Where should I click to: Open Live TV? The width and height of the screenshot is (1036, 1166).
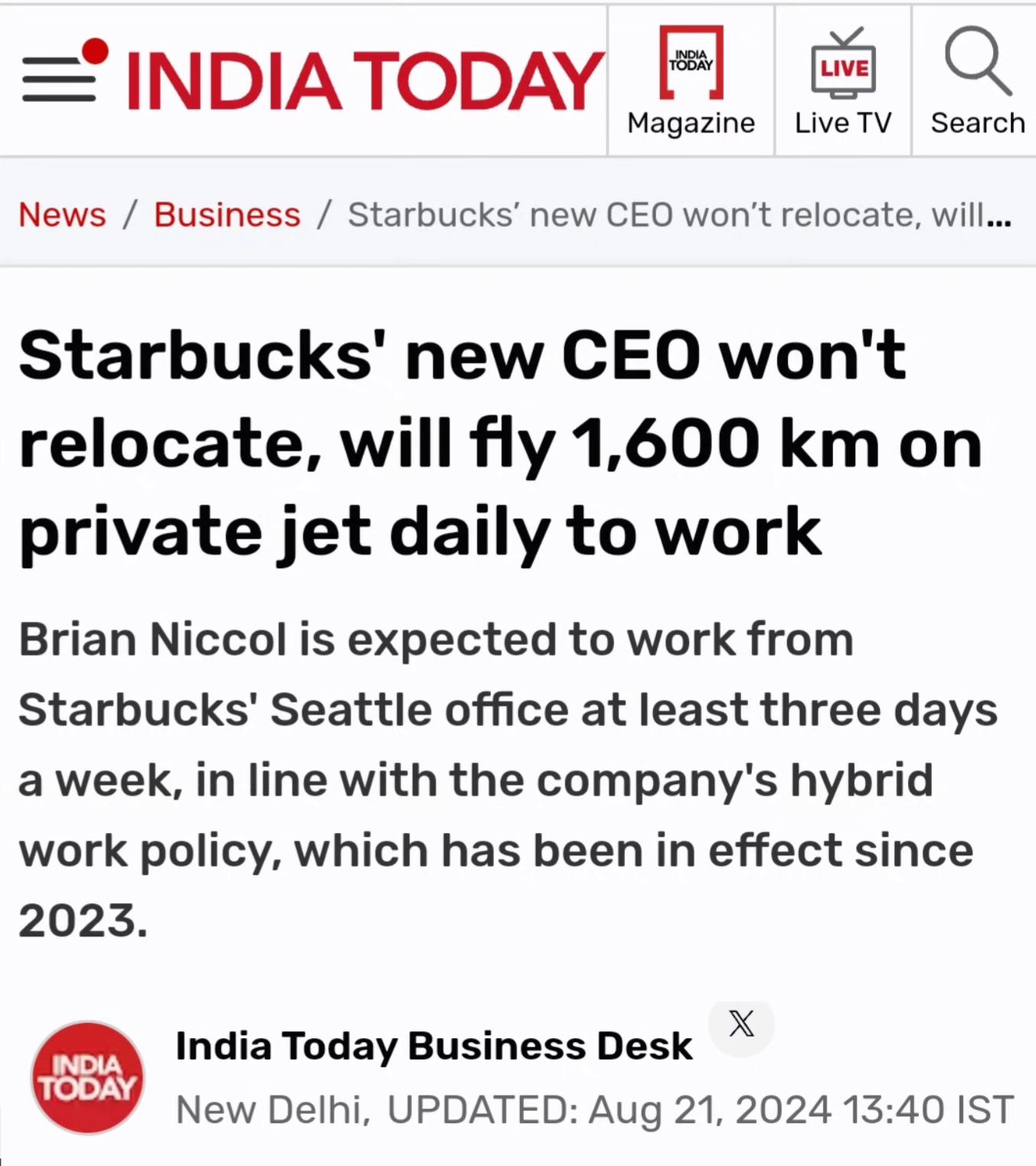(x=843, y=81)
